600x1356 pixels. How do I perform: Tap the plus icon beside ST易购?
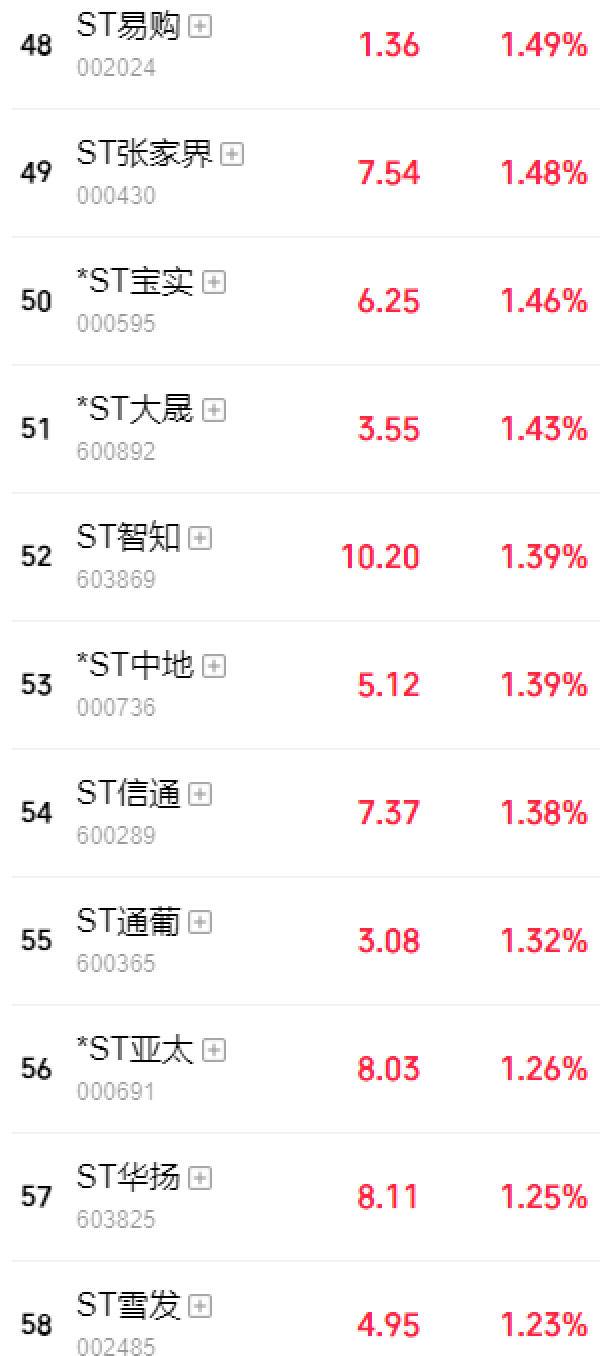(200, 27)
